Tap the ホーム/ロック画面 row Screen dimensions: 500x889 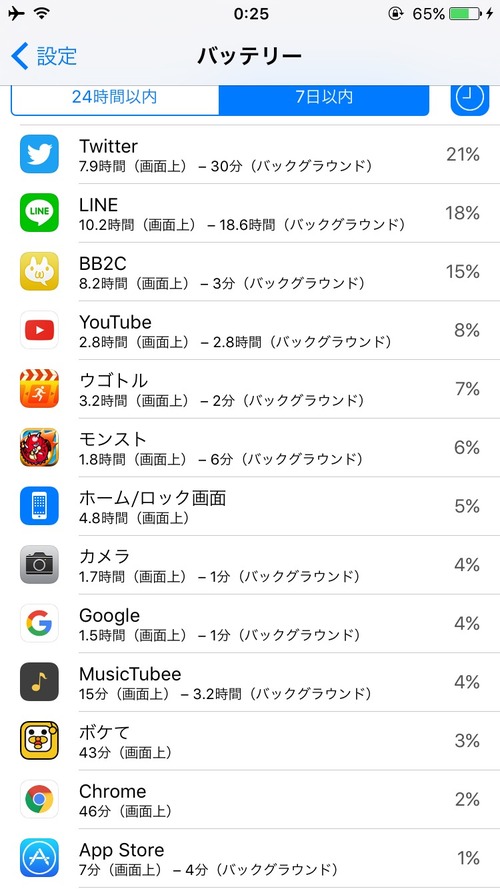[250, 506]
